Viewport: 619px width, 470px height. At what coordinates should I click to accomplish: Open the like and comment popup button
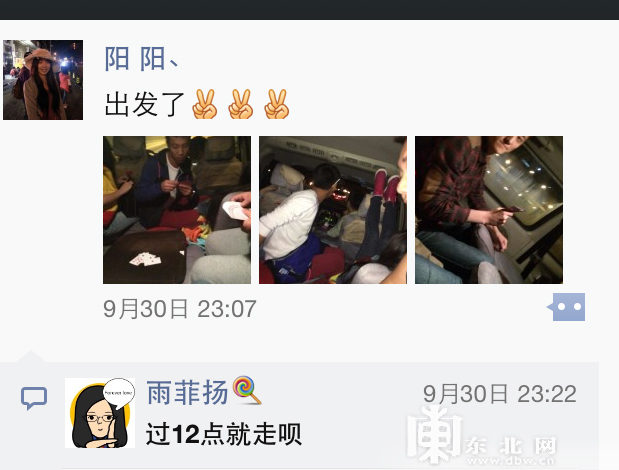(567, 307)
